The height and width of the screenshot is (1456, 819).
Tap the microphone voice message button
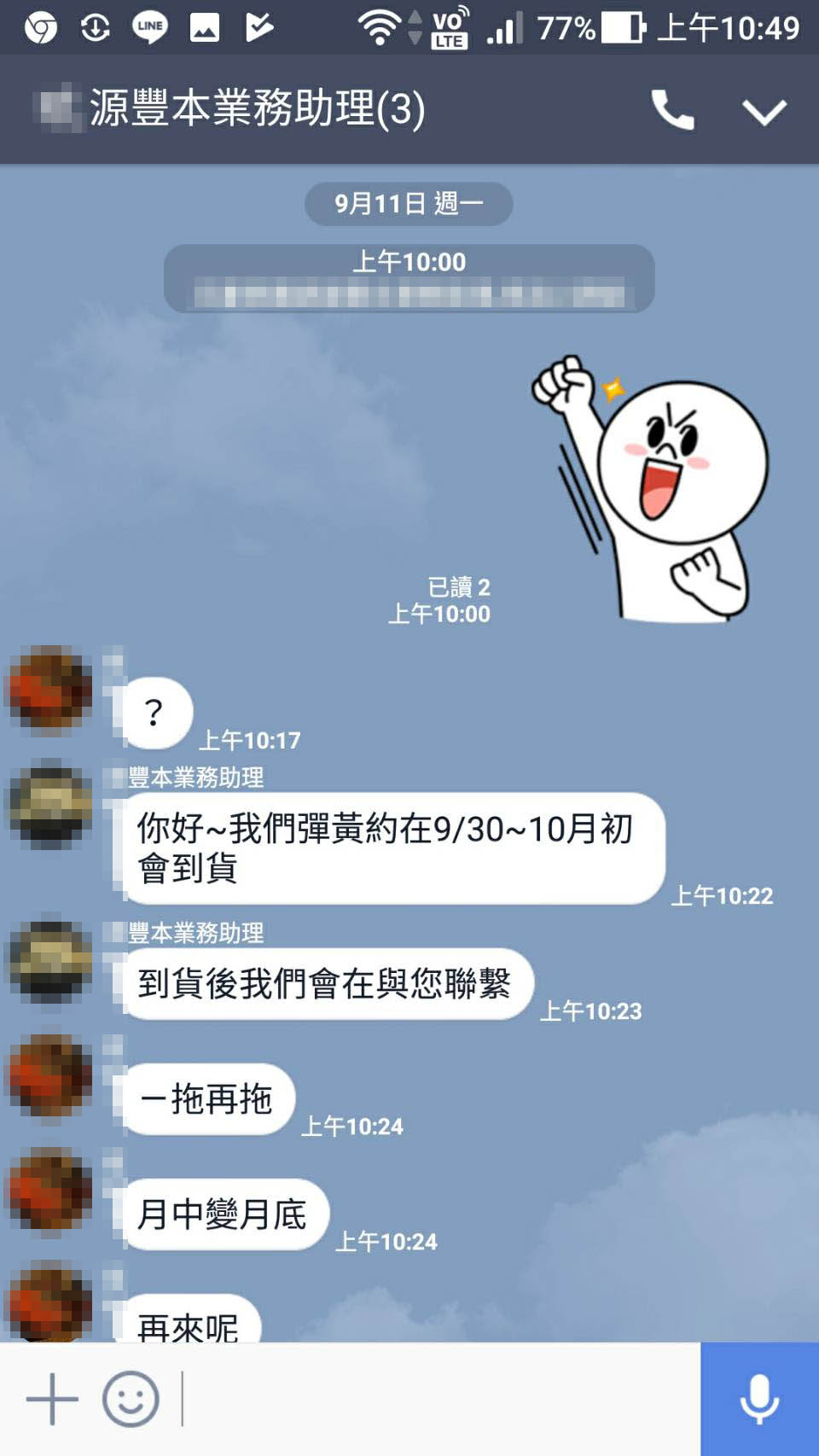[x=759, y=1399]
